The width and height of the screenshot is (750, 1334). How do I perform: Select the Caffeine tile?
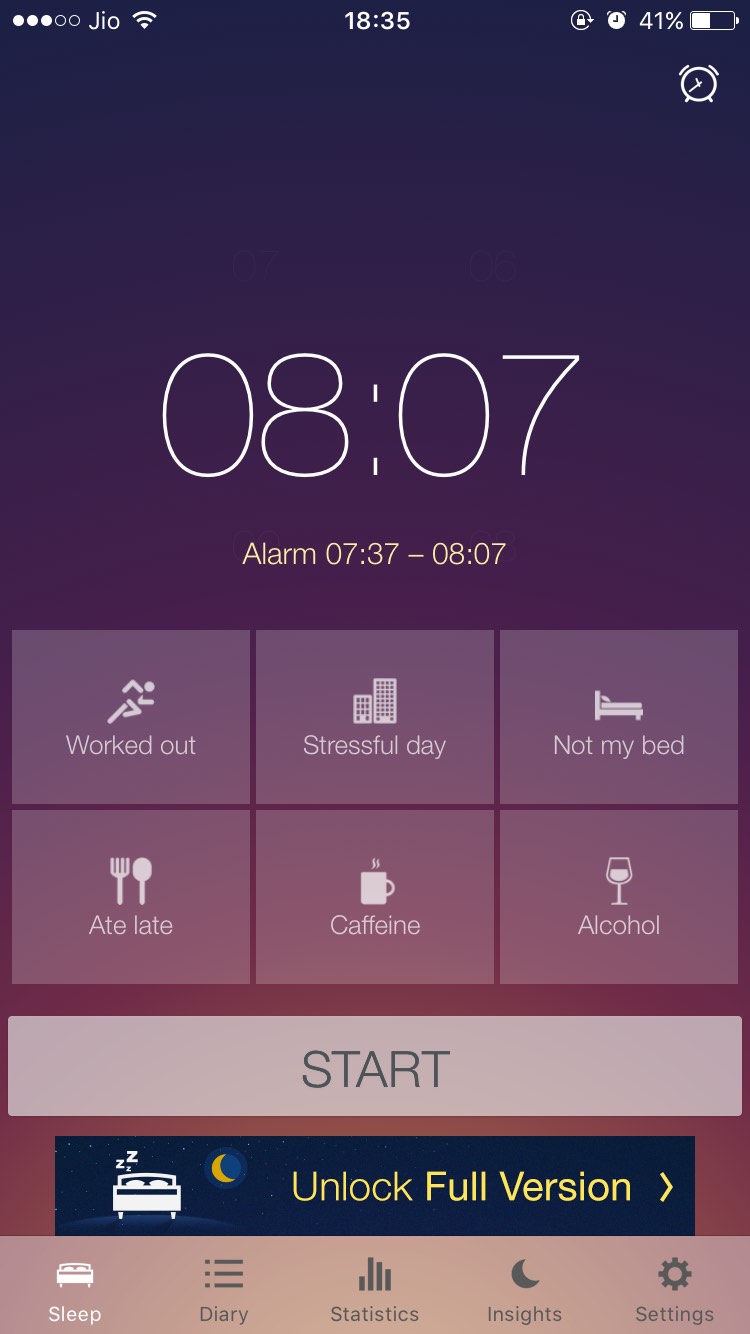(375, 897)
